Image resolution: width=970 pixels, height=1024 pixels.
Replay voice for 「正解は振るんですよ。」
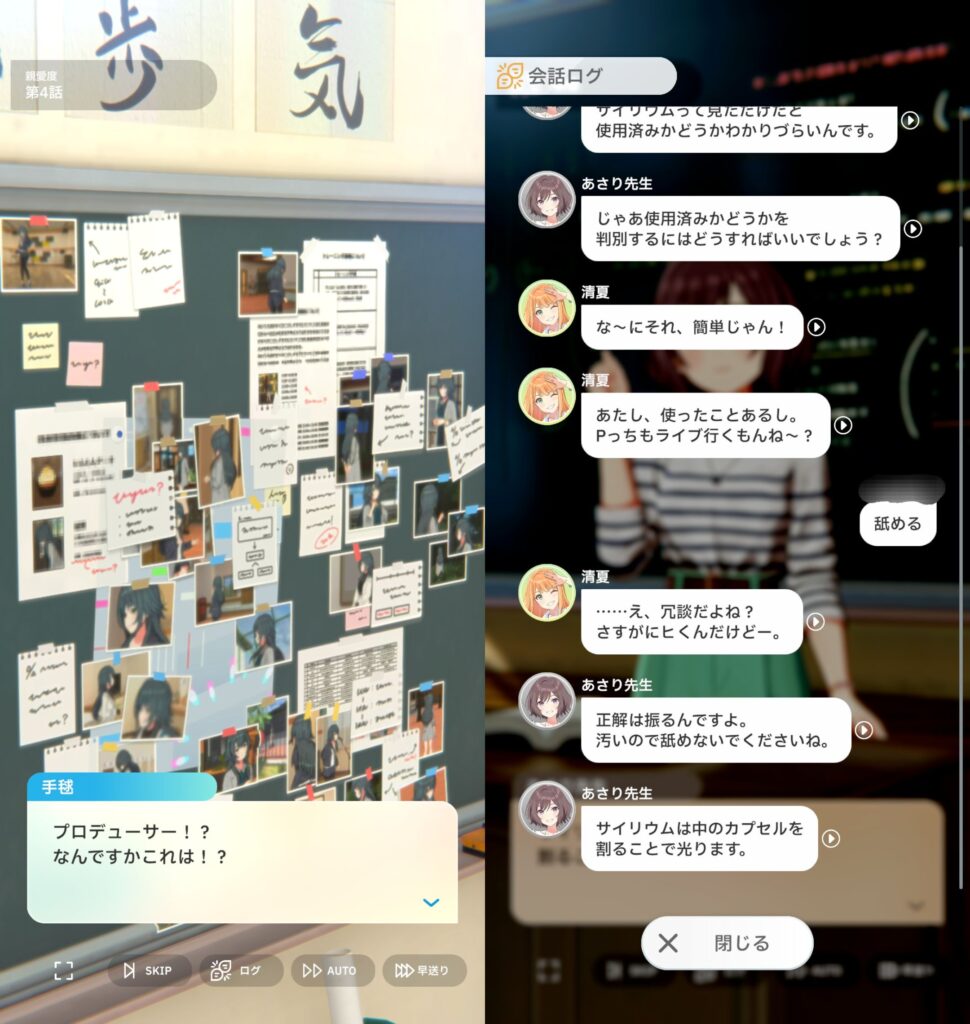[864, 730]
